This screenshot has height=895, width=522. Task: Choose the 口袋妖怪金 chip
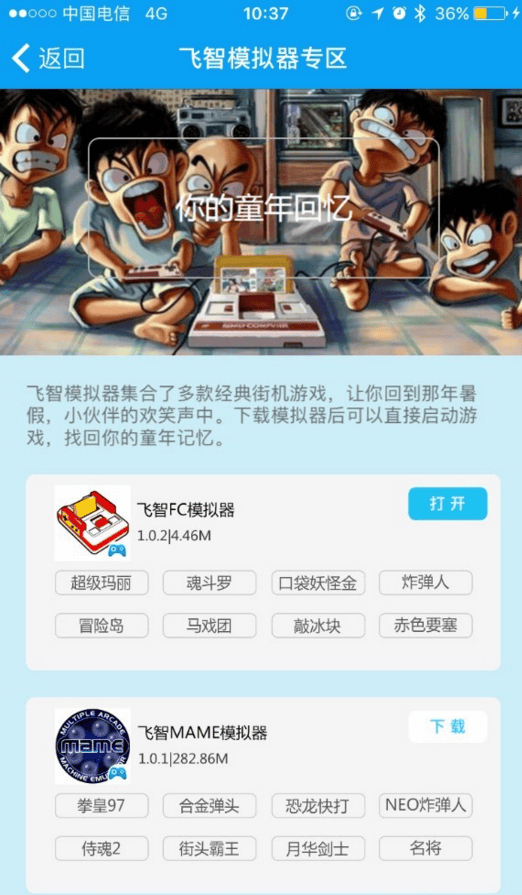tap(318, 583)
